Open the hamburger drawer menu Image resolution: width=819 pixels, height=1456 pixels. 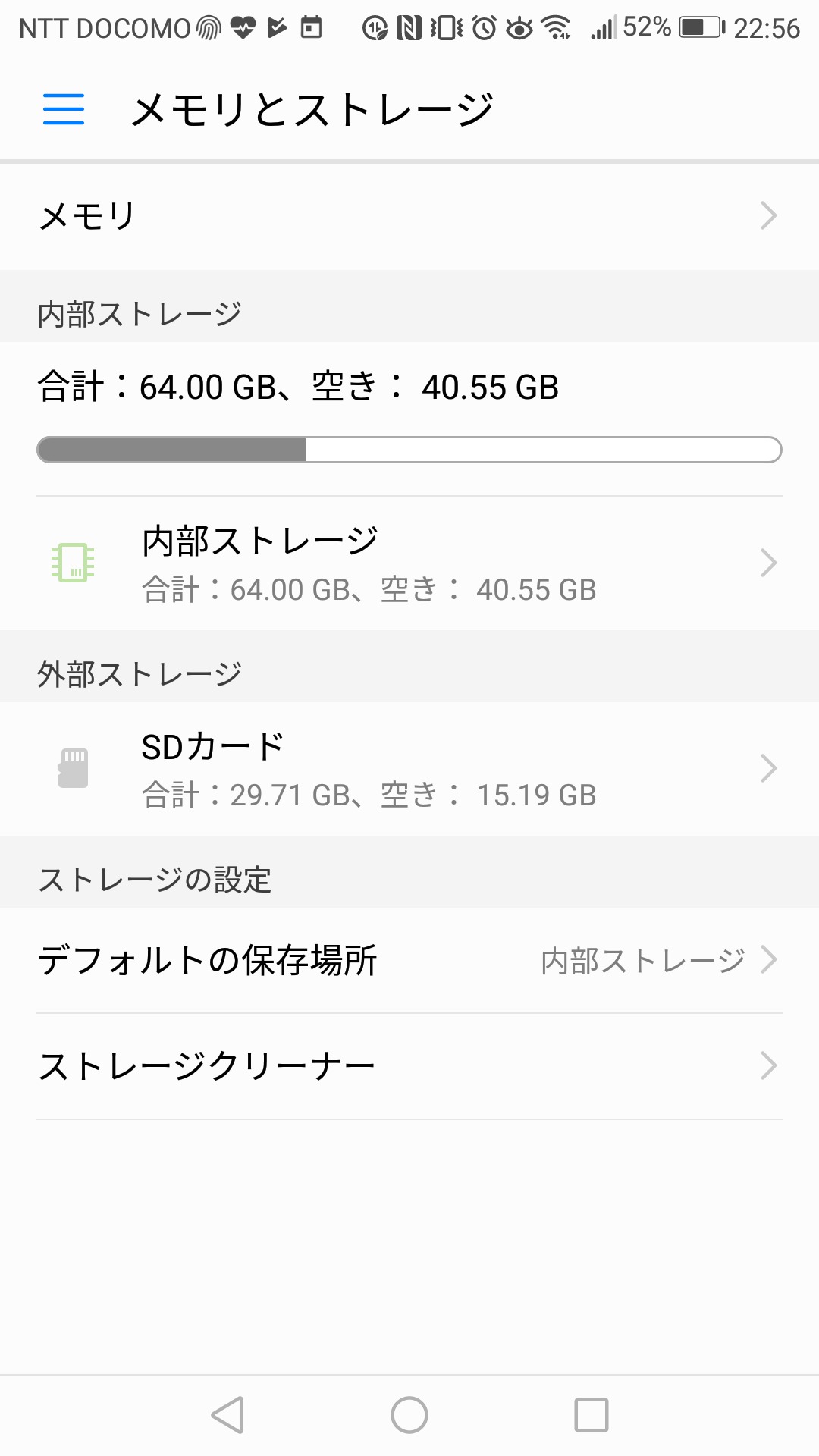[64, 109]
